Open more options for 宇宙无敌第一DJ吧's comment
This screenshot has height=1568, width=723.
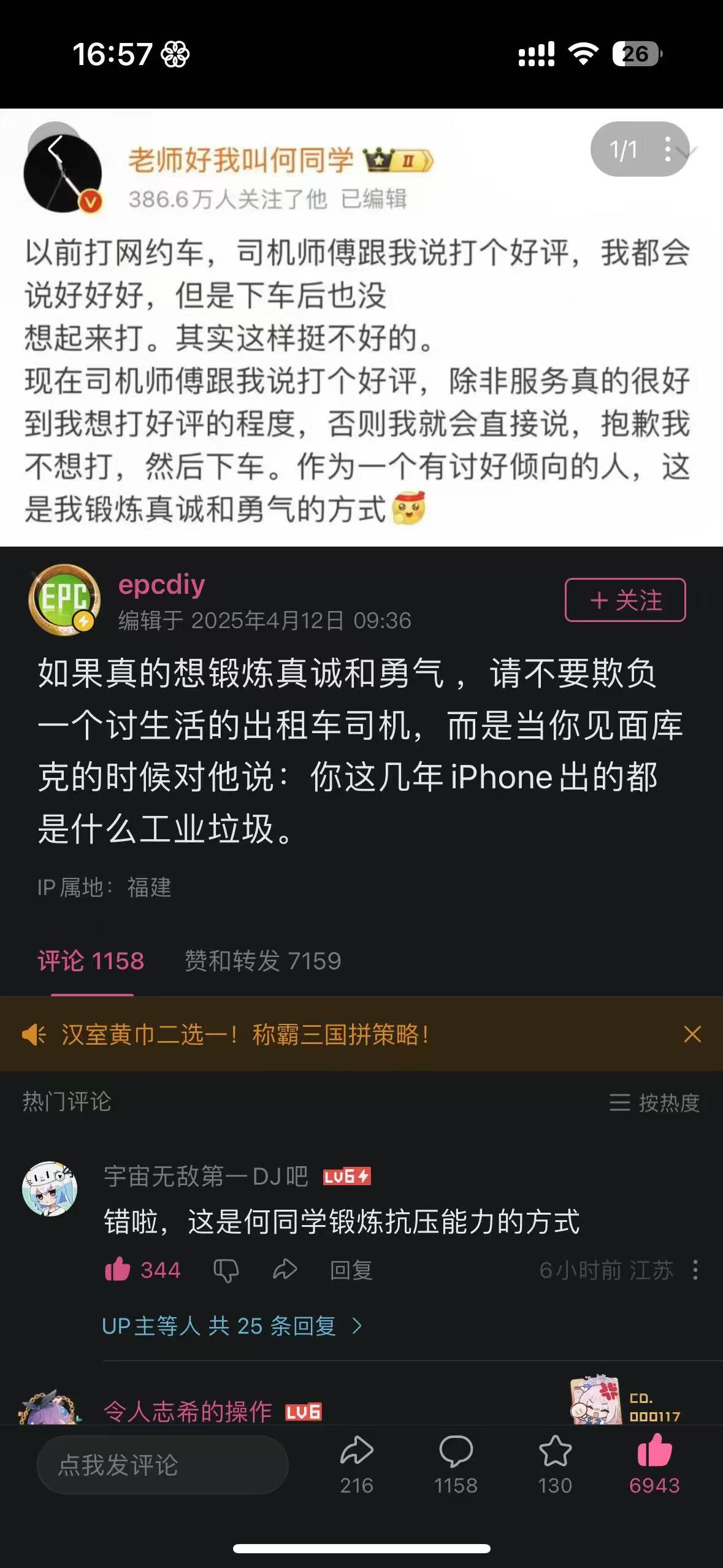click(695, 1269)
